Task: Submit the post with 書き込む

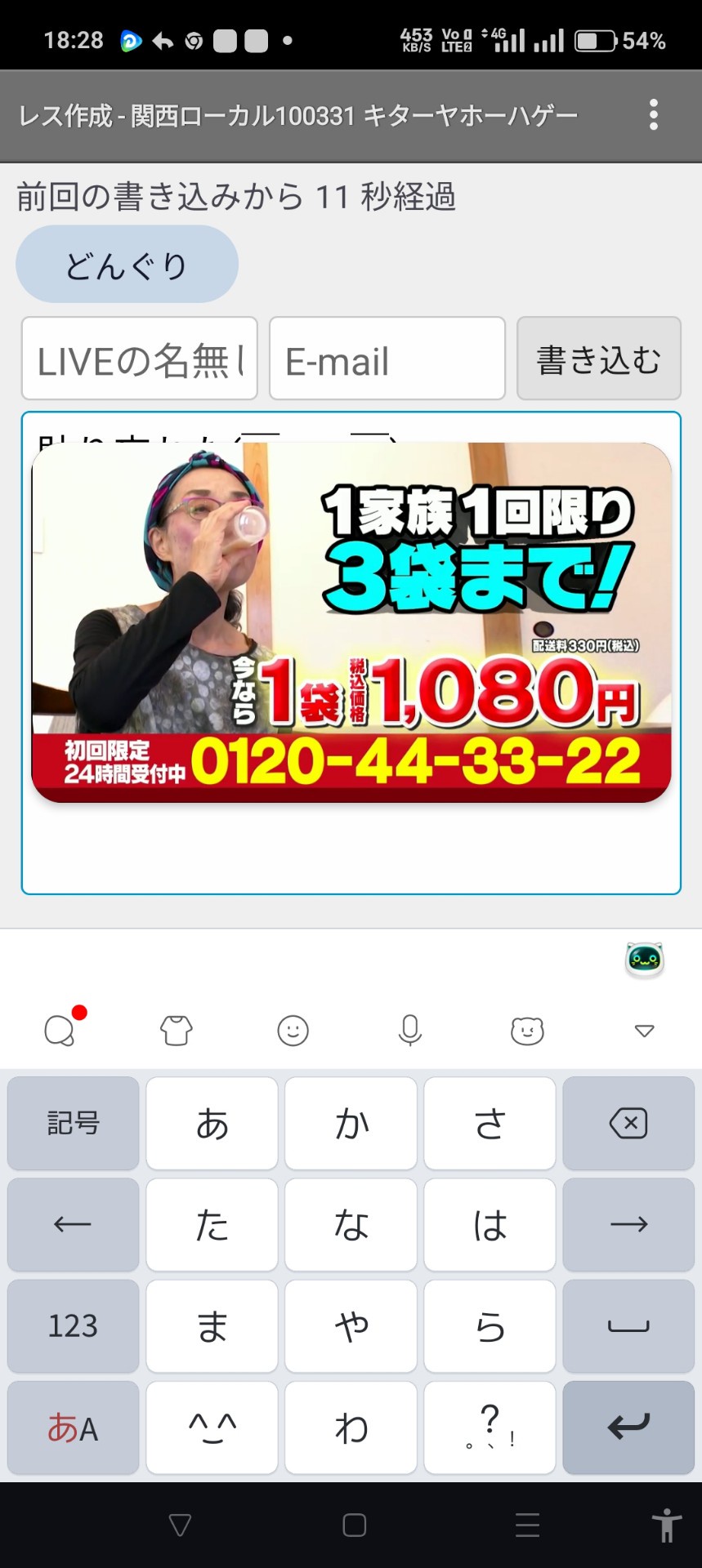Action: [599, 359]
